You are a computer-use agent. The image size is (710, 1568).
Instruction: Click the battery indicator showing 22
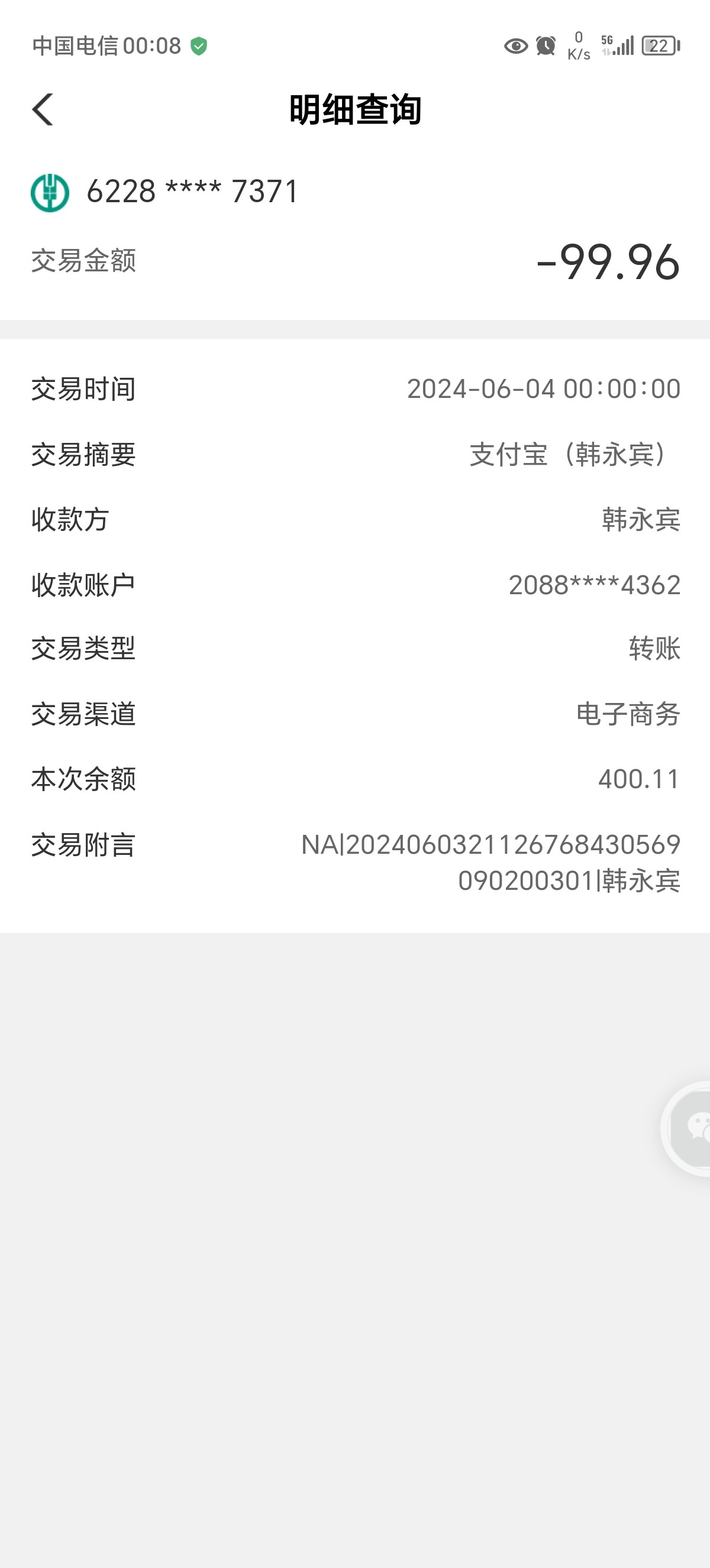coord(659,46)
